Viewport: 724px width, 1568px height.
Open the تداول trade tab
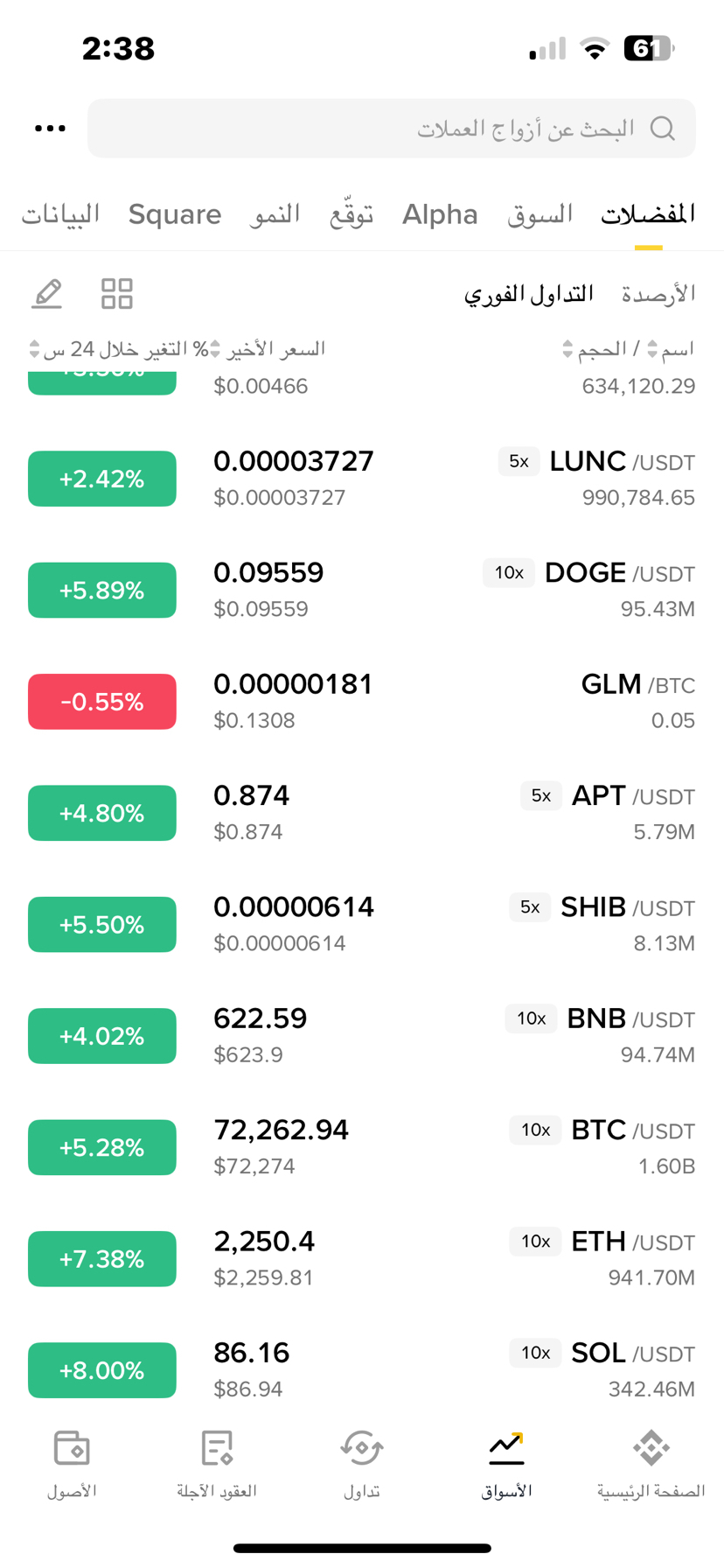(362, 1464)
